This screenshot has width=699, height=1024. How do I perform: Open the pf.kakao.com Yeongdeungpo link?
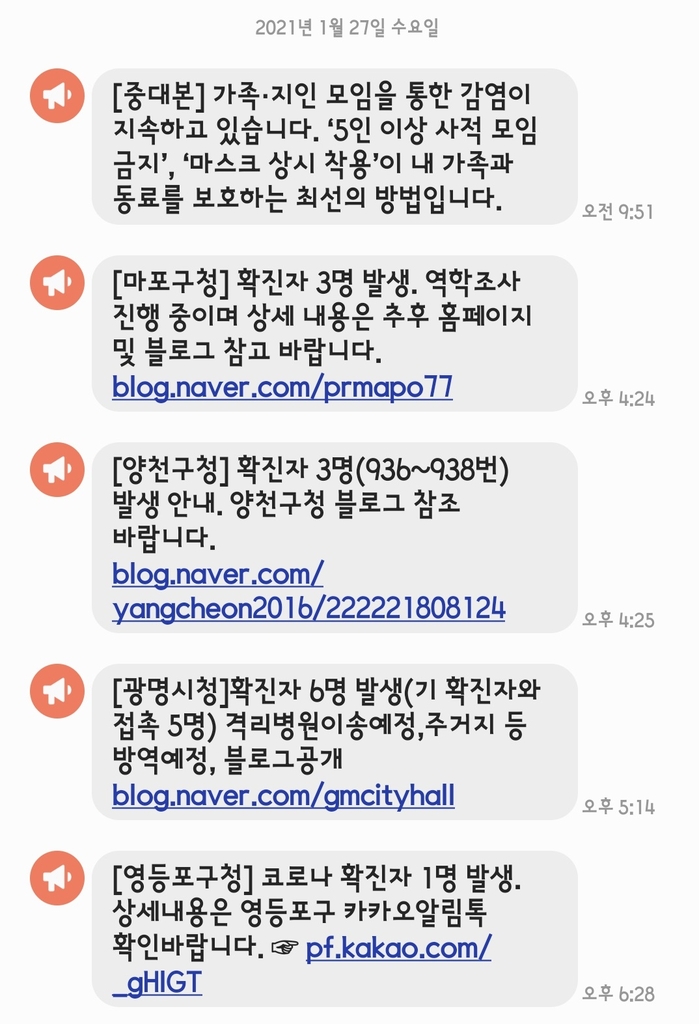(x=398, y=948)
